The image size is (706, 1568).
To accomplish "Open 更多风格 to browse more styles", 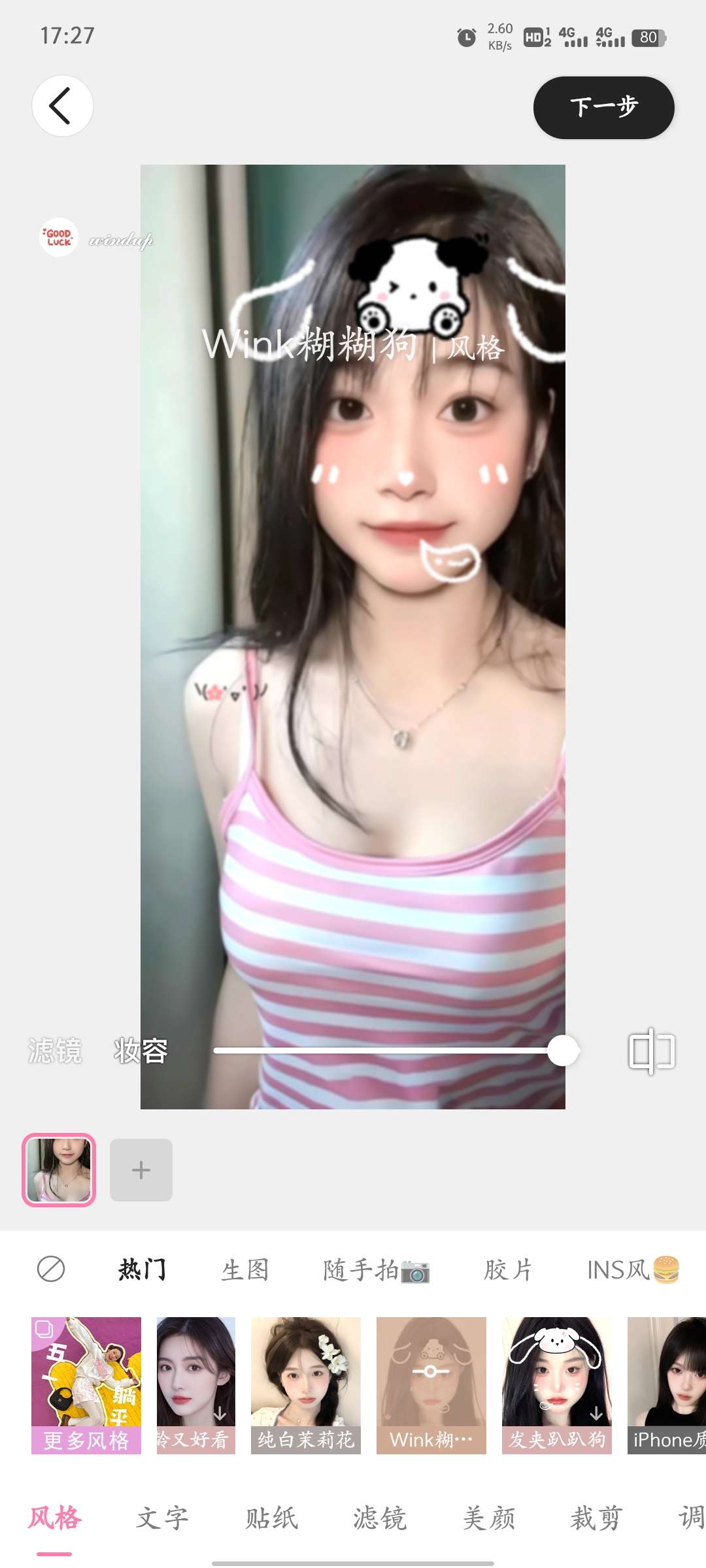I will (x=86, y=1385).
